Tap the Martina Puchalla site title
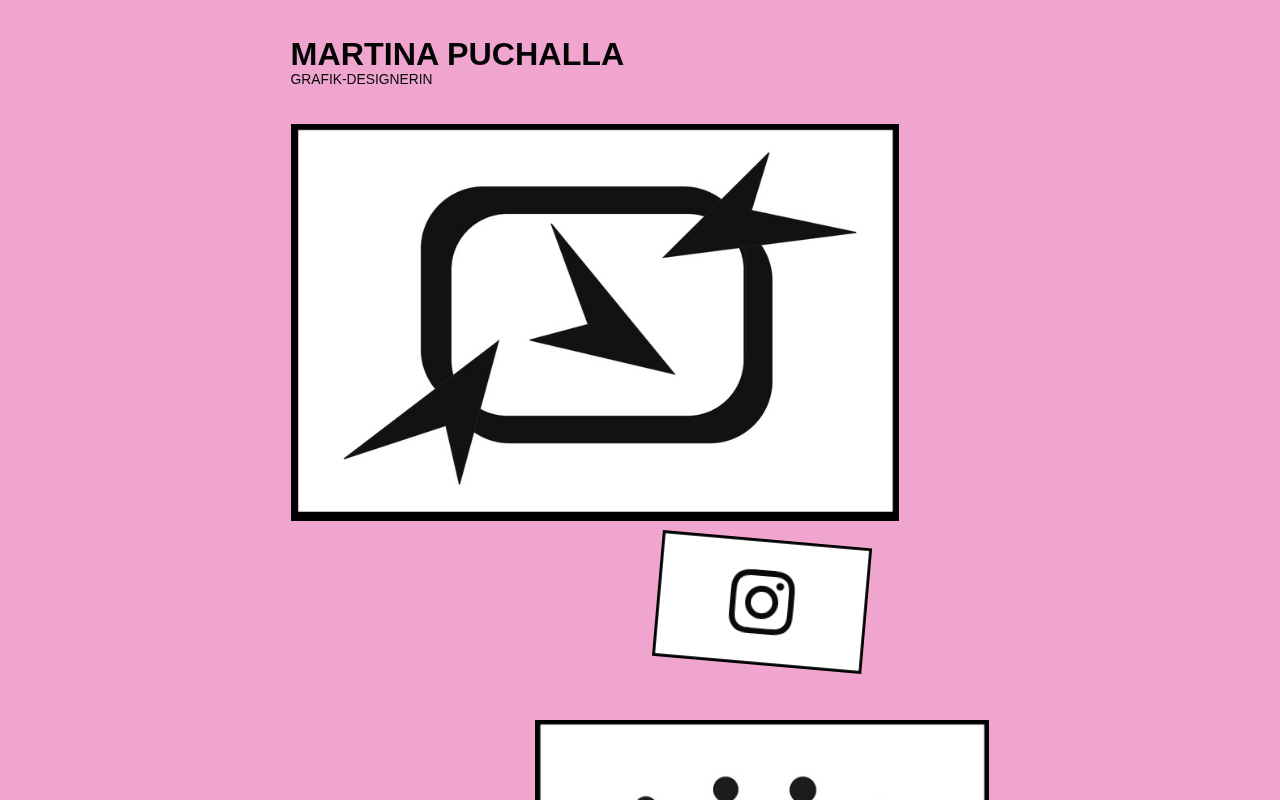Viewport: 1280px width, 800px height. [457, 54]
